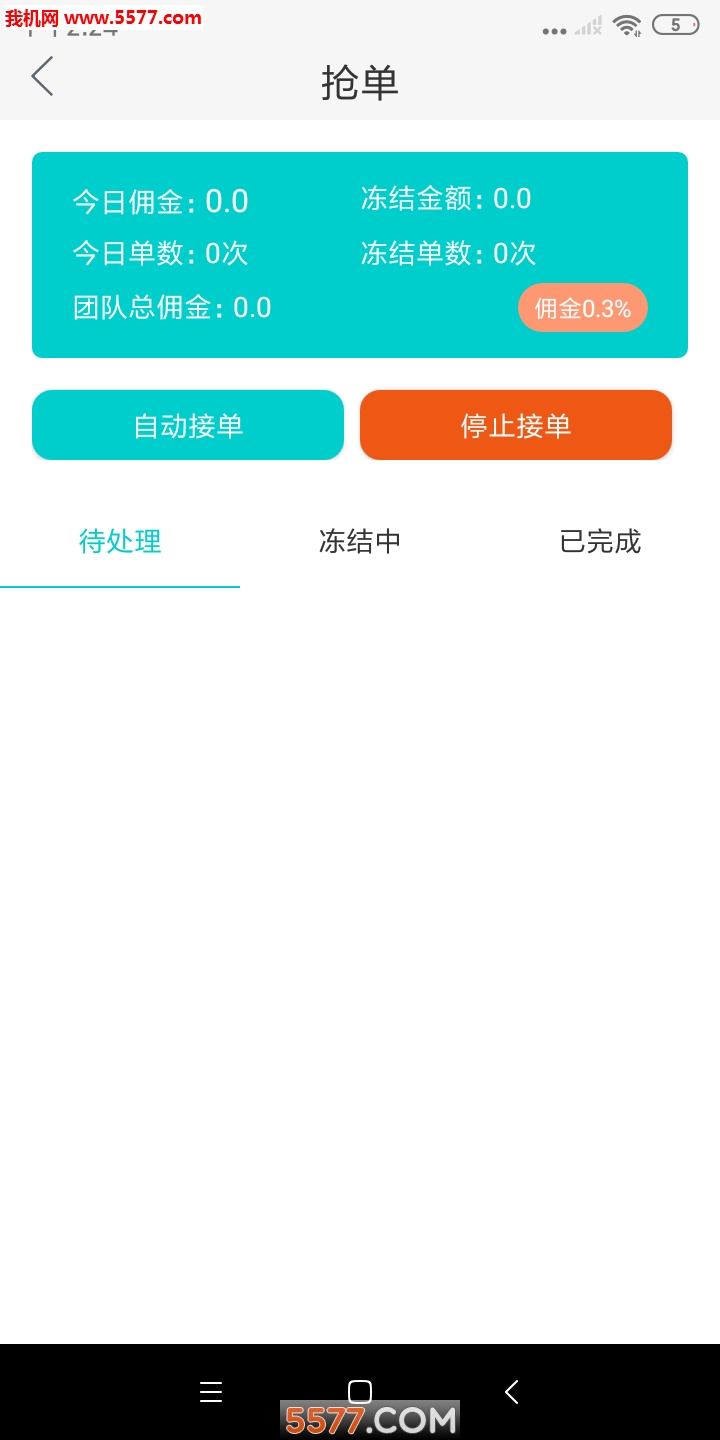Click the 抢单 page title

click(x=360, y=82)
